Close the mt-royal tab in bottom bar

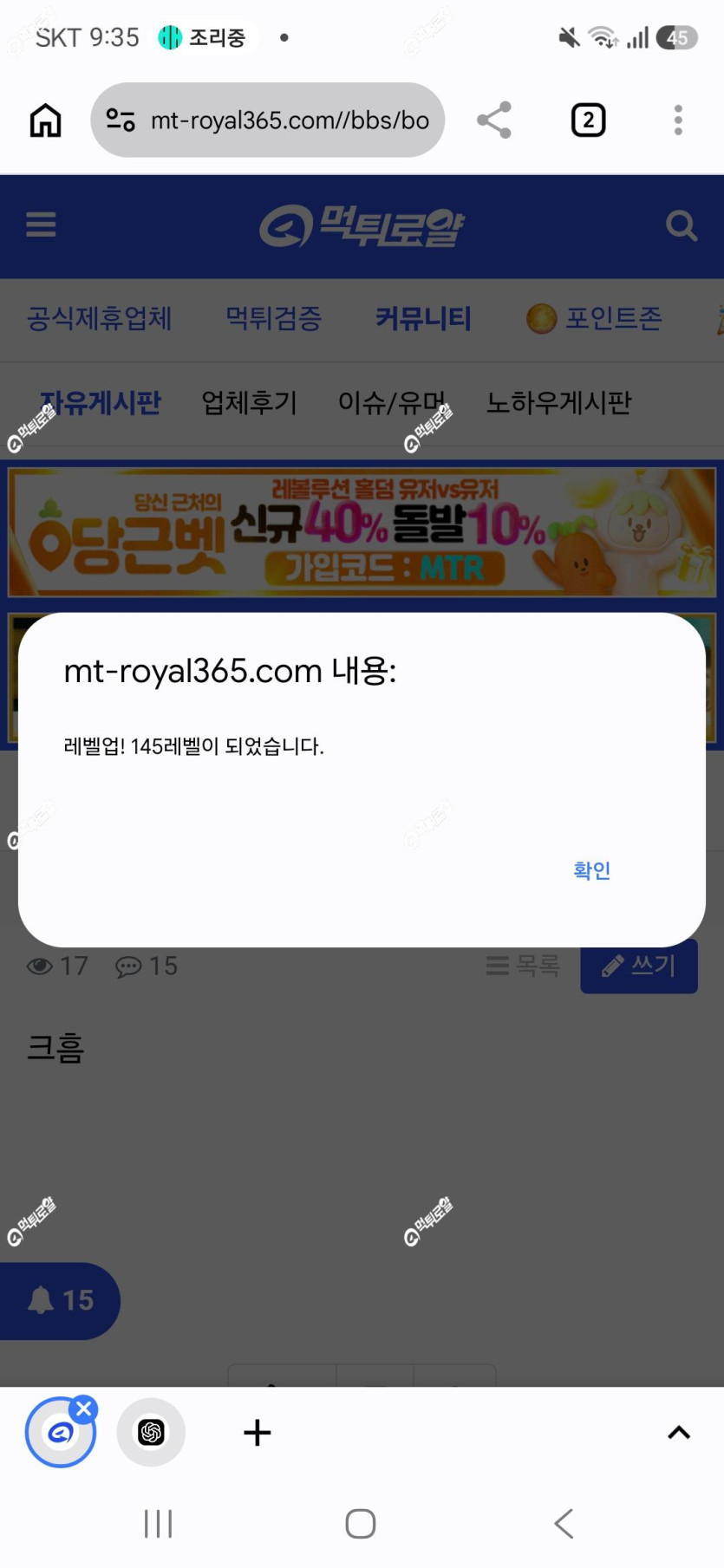tap(84, 1409)
